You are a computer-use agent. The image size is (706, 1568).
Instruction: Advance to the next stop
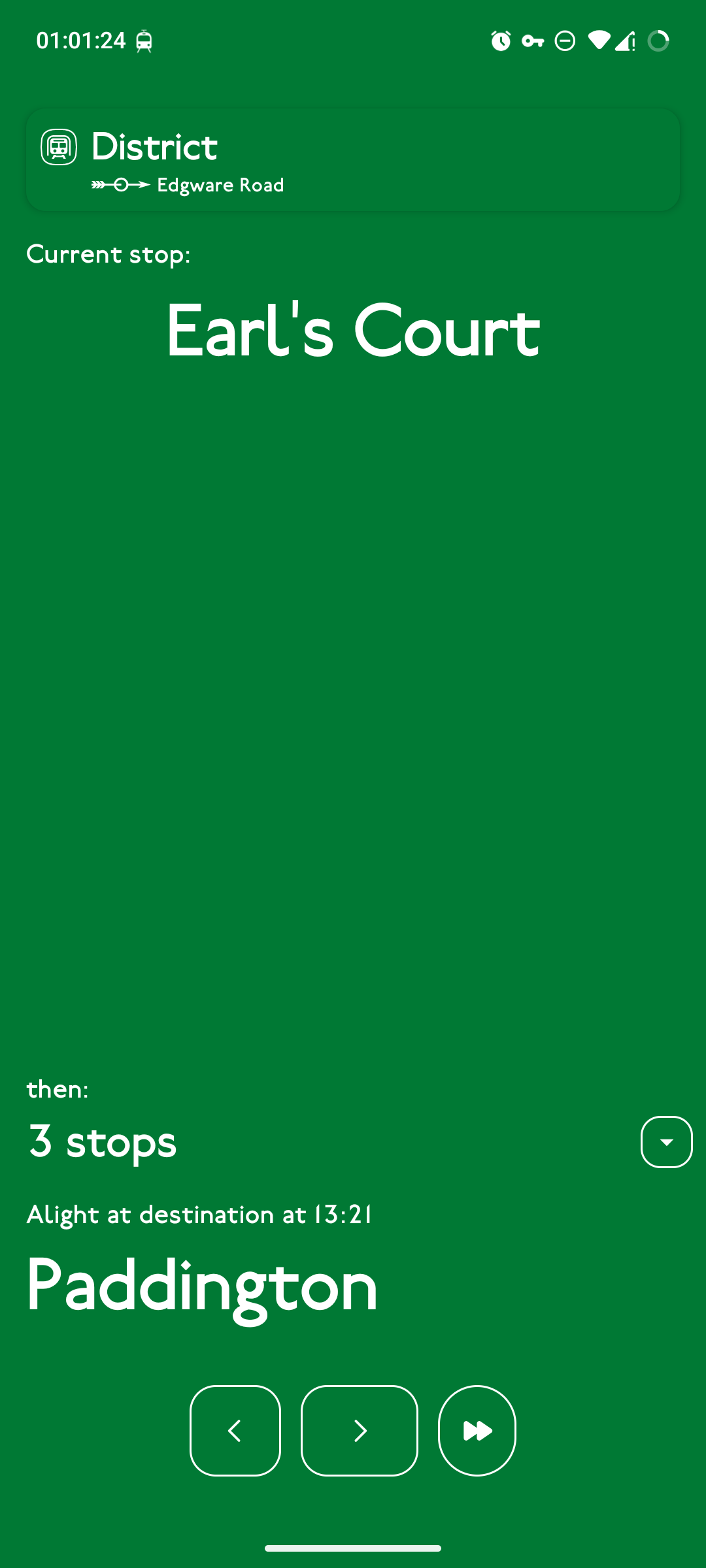pos(360,1431)
